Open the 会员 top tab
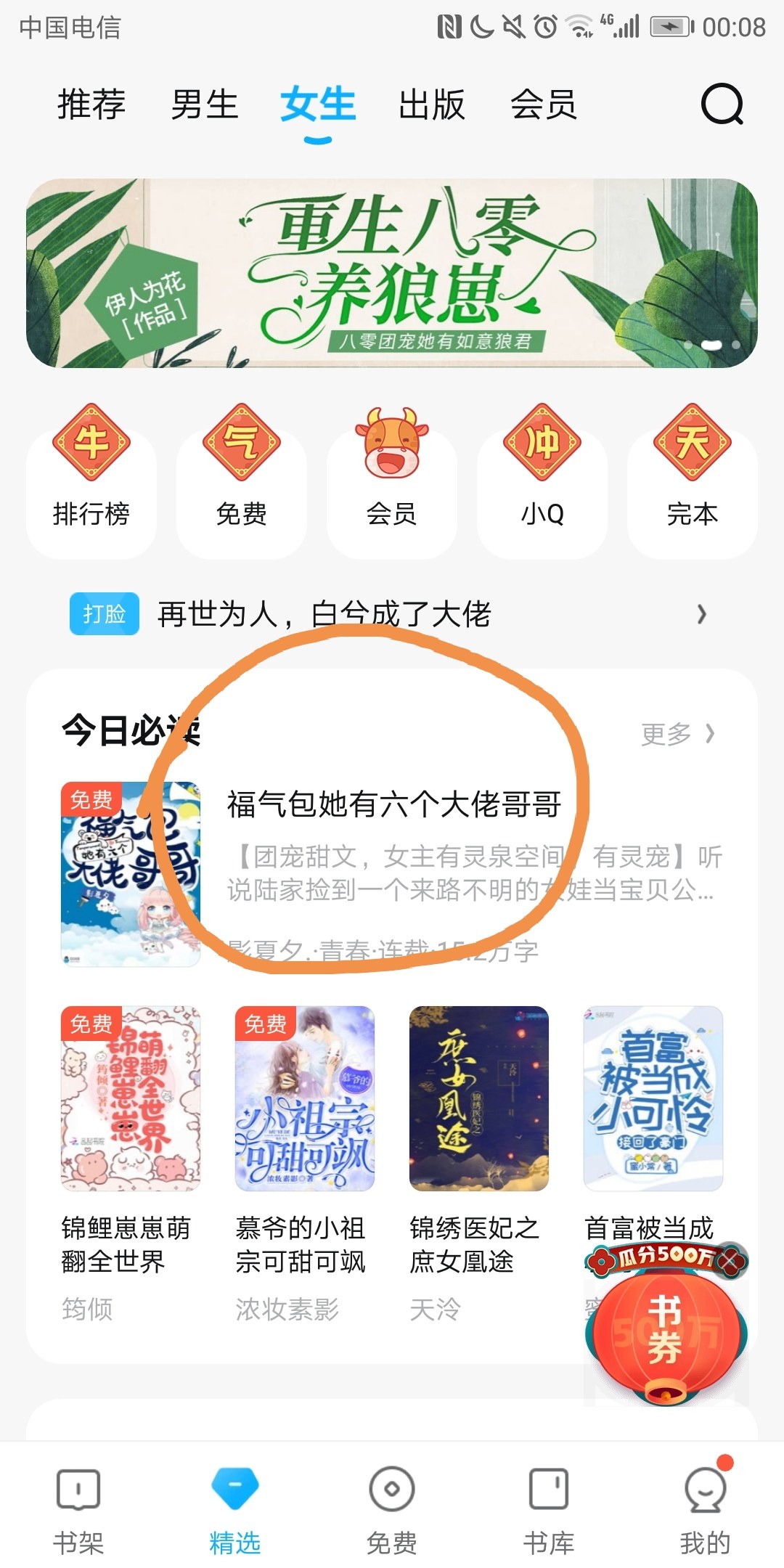 [x=543, y=105]
